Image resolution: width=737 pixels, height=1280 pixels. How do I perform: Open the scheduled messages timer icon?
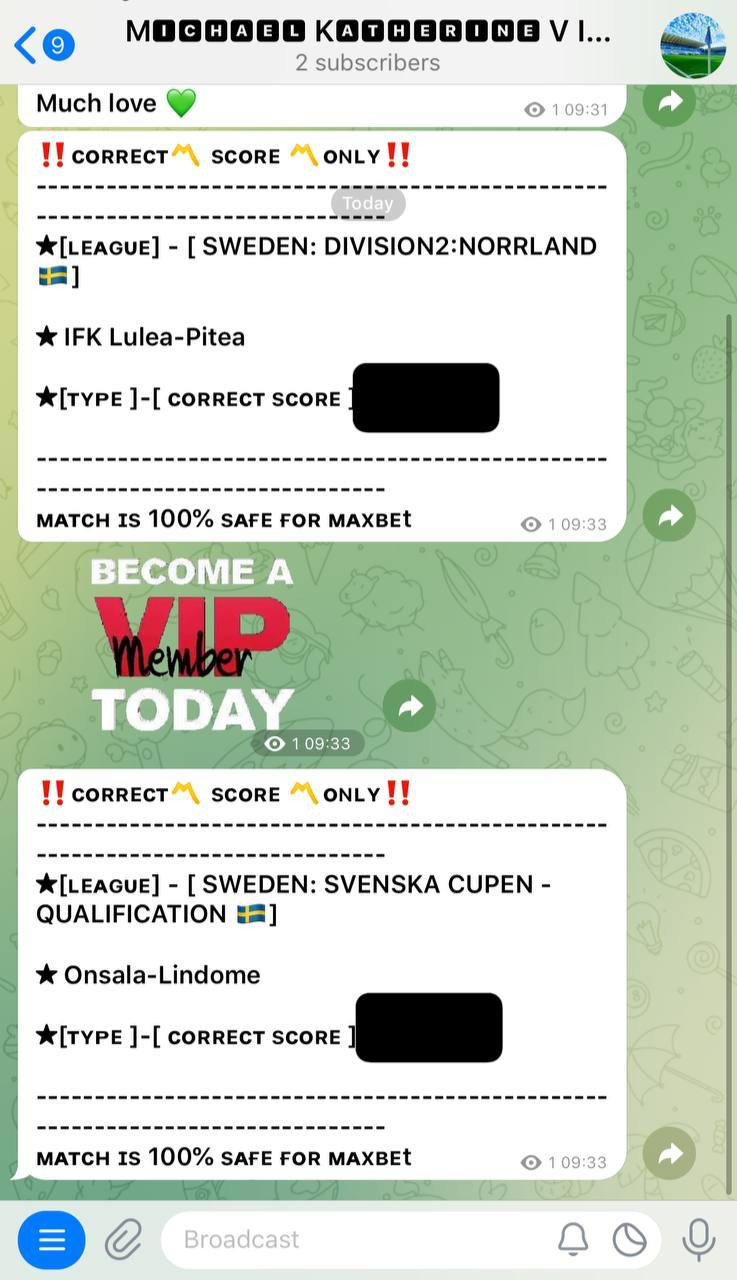tap(630, 1240)
